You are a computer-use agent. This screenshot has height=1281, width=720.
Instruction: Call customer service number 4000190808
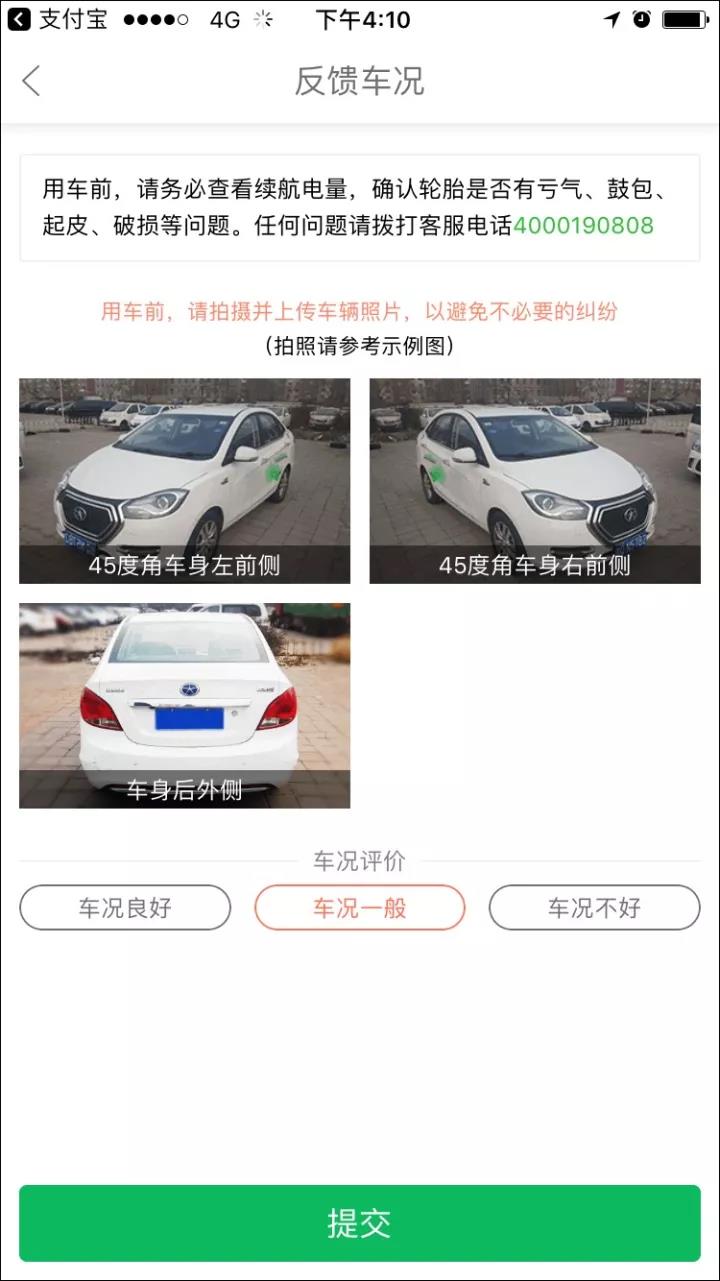tap(583, 225)
